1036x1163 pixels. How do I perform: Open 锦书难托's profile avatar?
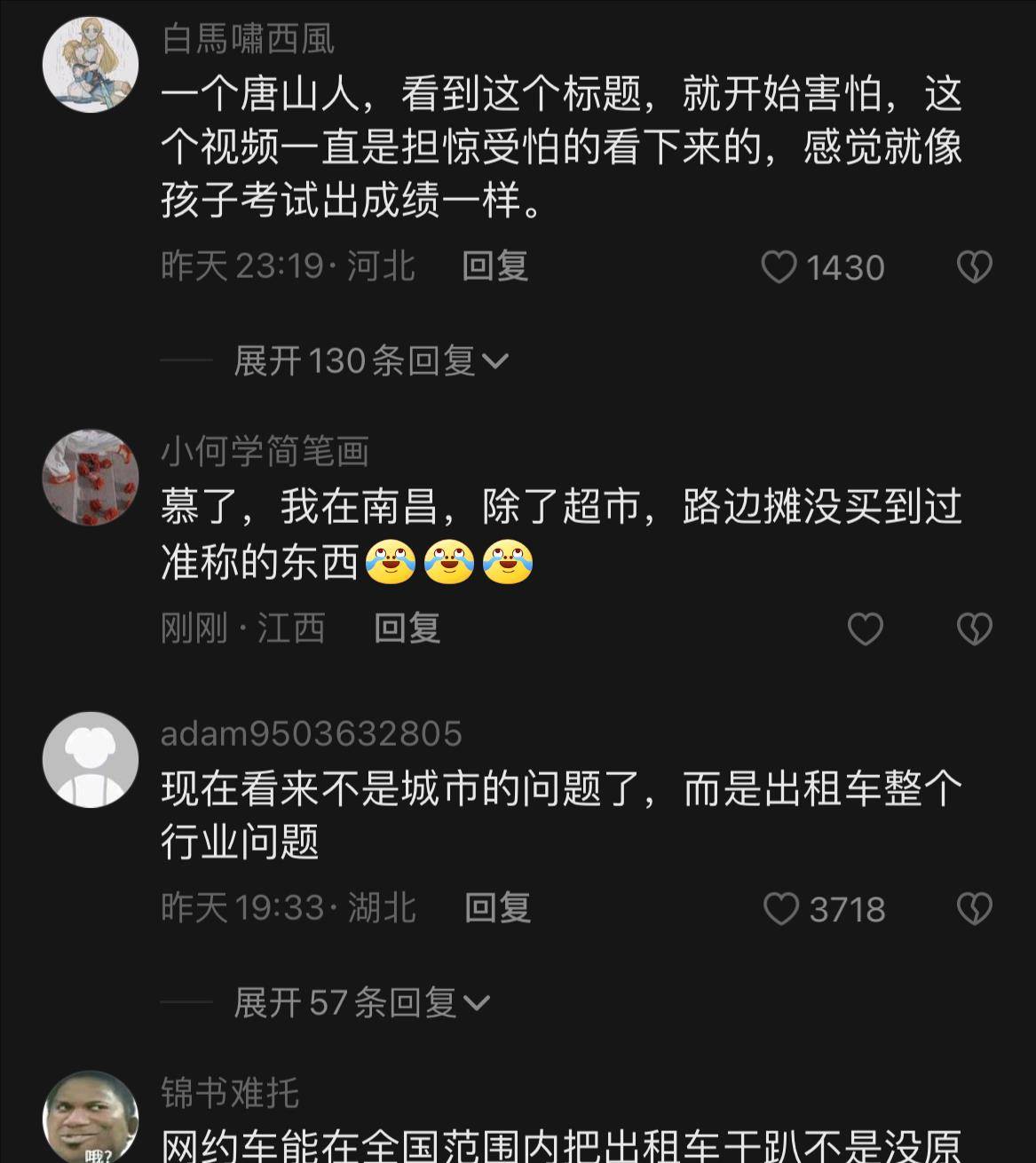tap(91, 1119)
